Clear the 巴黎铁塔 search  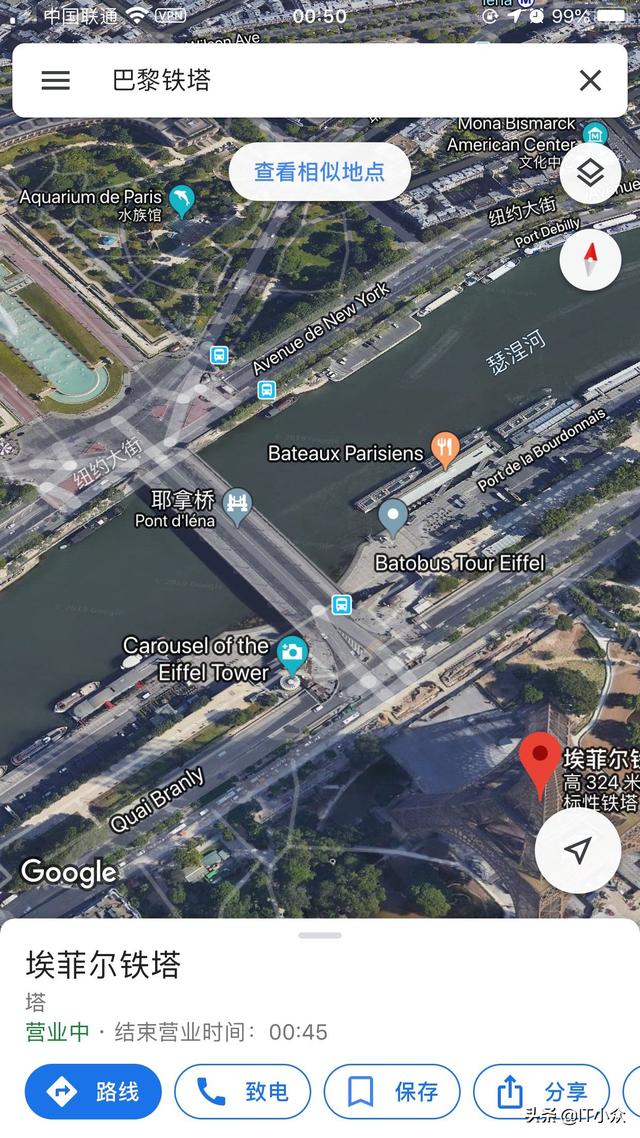tap(591, 81)
